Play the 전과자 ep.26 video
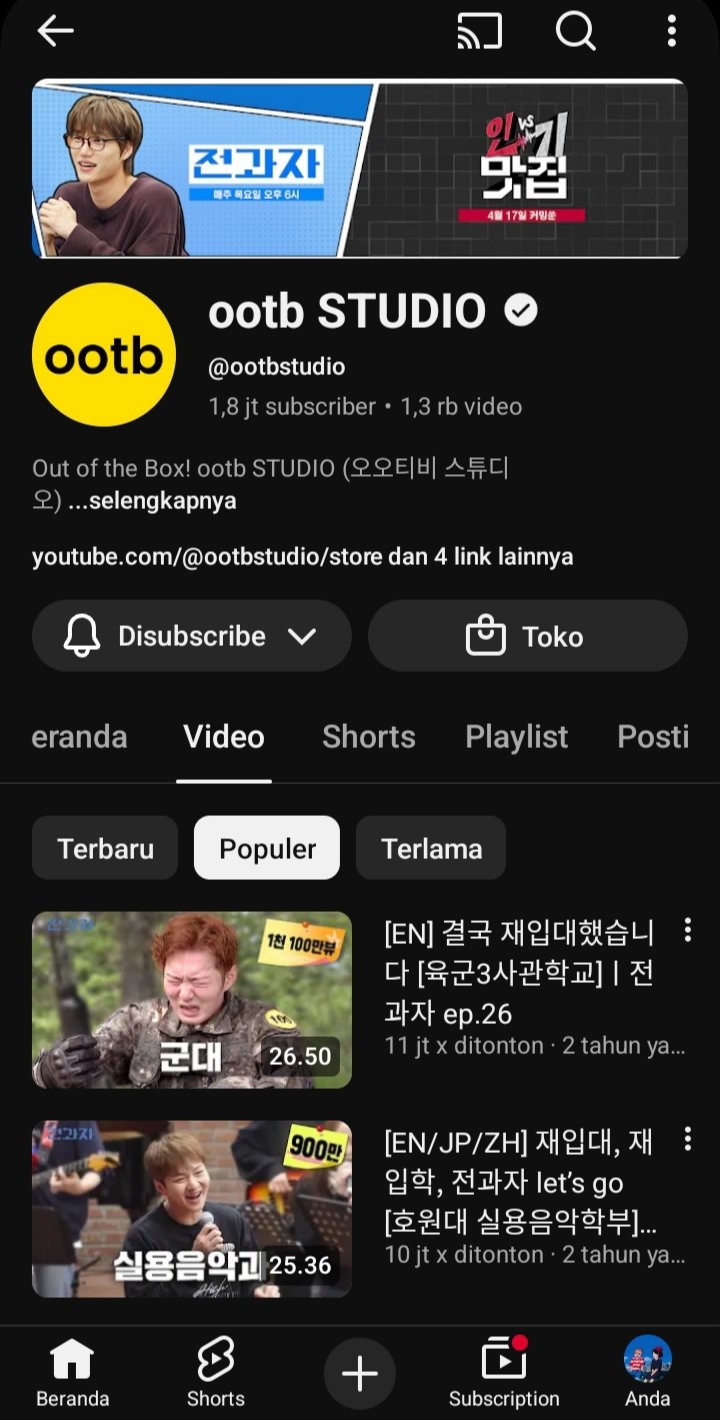The height and width of the screenshot is (1420, 720). (x=192, y=999)
